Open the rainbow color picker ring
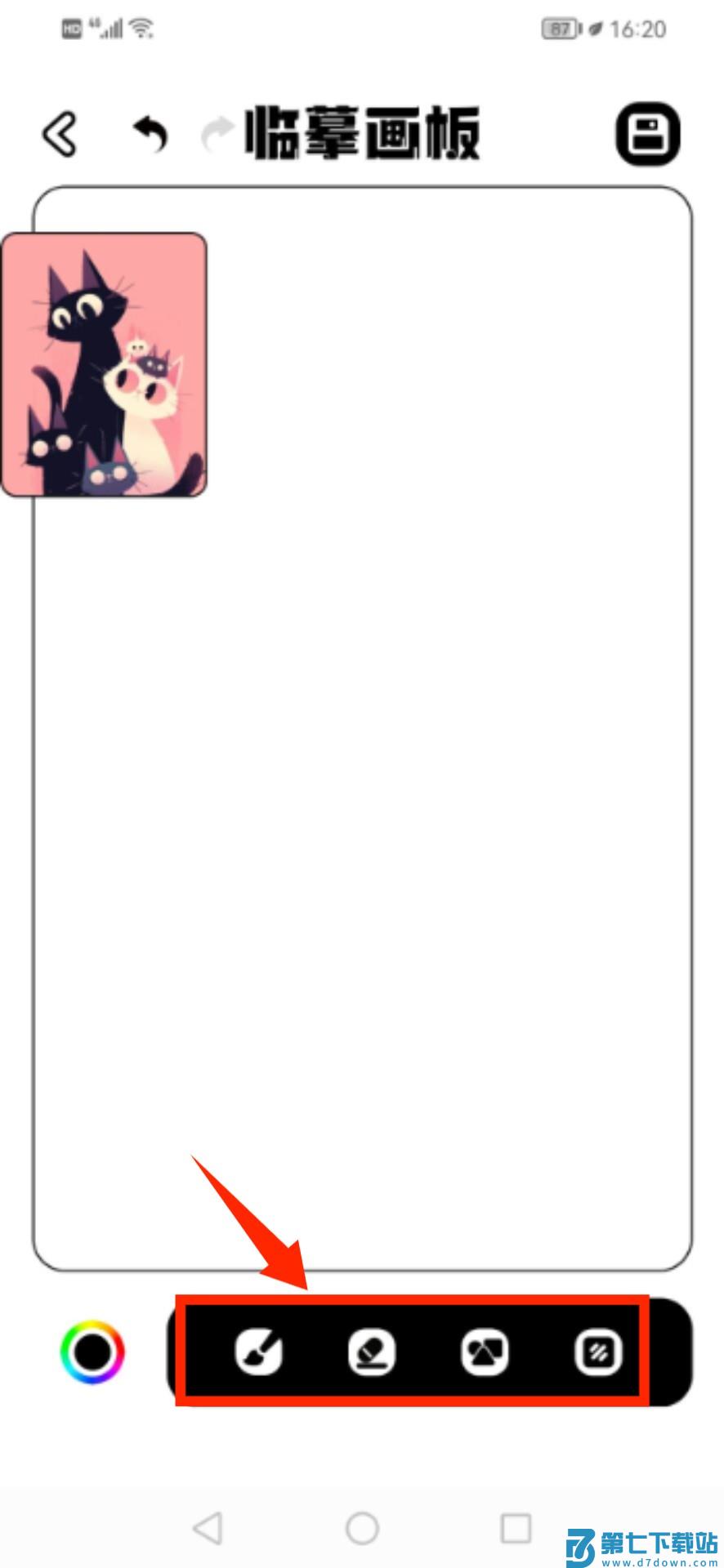 (93, 1352)
